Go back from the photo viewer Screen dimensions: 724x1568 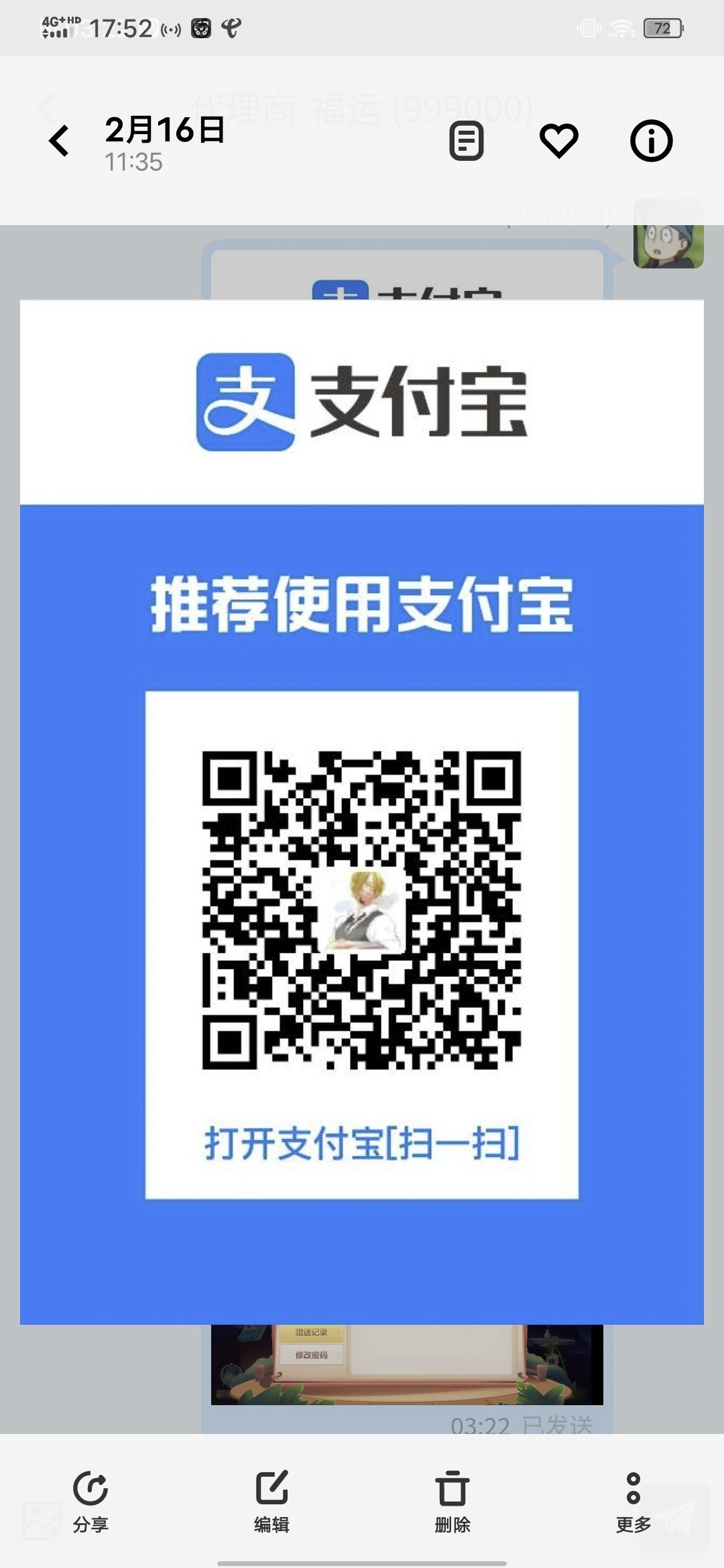pyautogui.click(x=59, y=141)
